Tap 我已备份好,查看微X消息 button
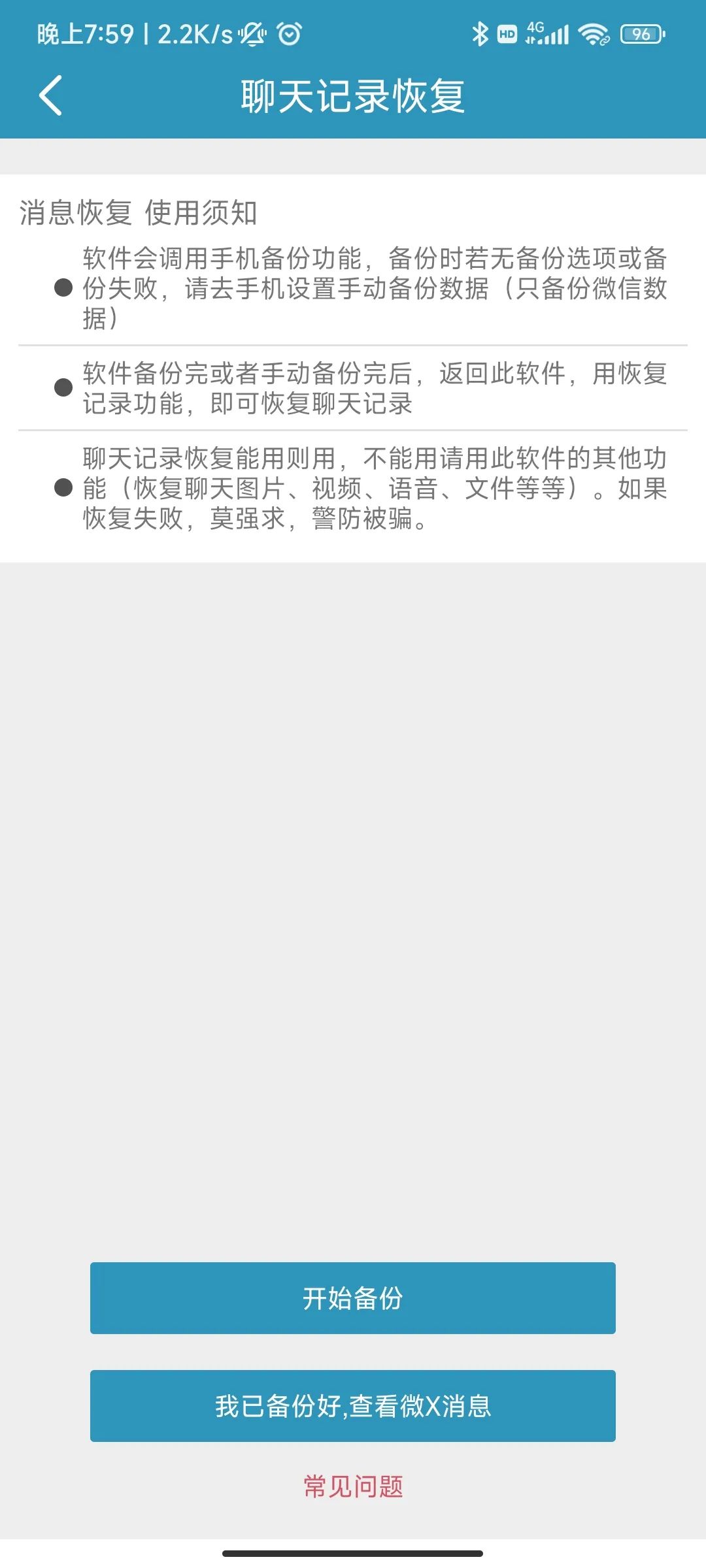Viewport: 706px width, 1568px height. pyautogui.click(x=353, y=1405)
